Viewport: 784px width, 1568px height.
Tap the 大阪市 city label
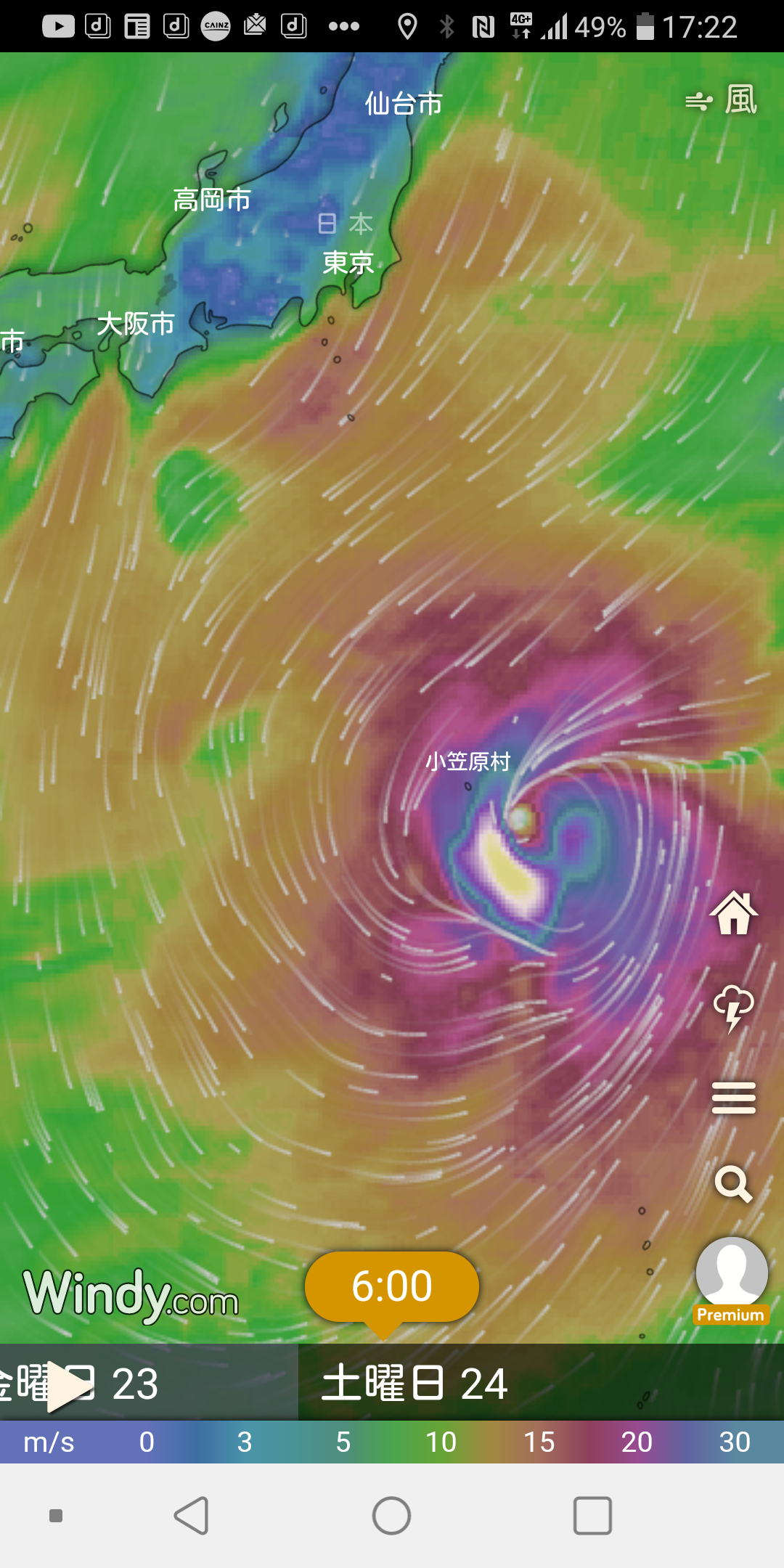tap(136, 324)
